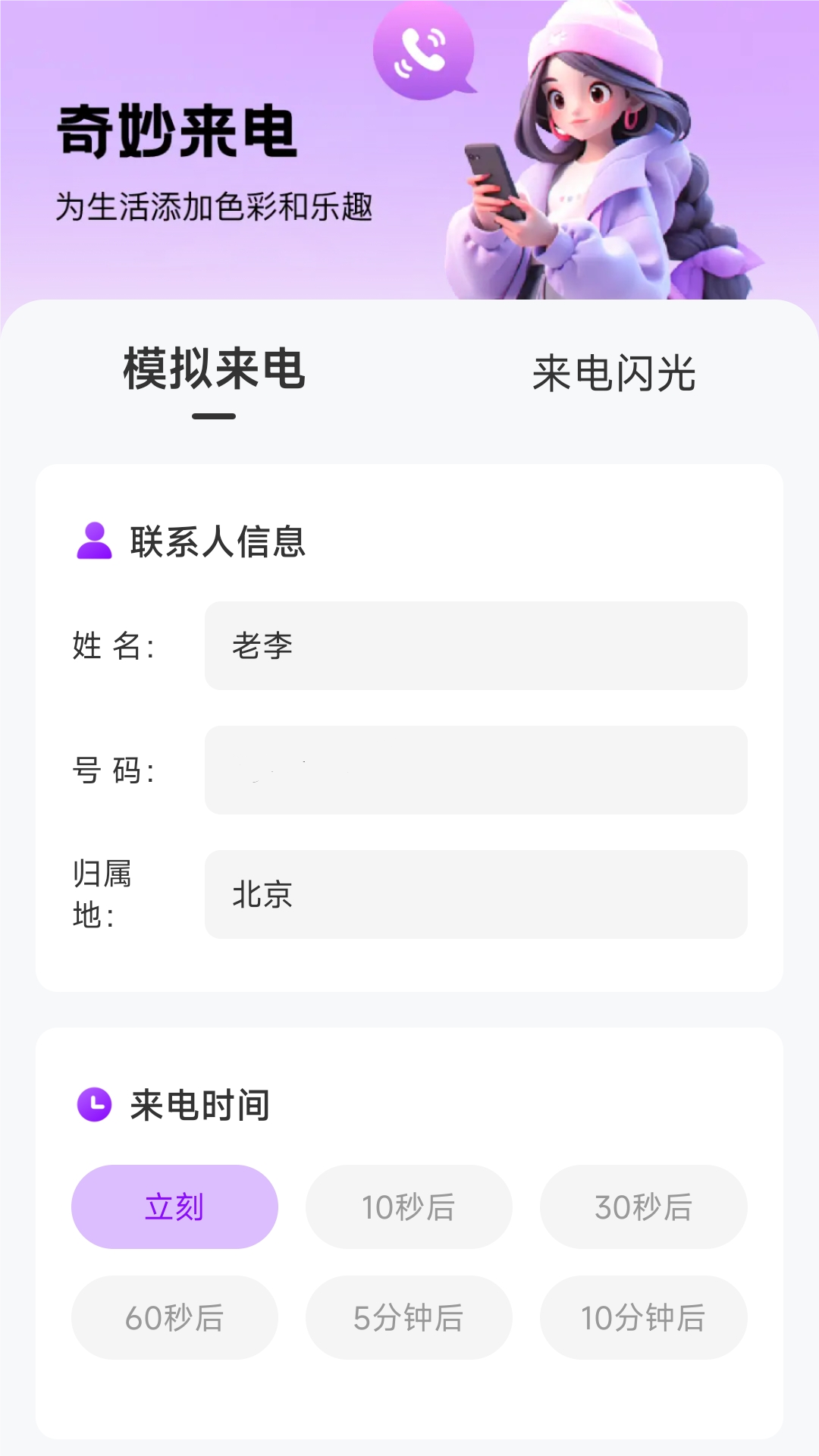Choose the 10分钟后 delay option
The width and height of the screenshot is (819, 1456).
point(643,1317)
